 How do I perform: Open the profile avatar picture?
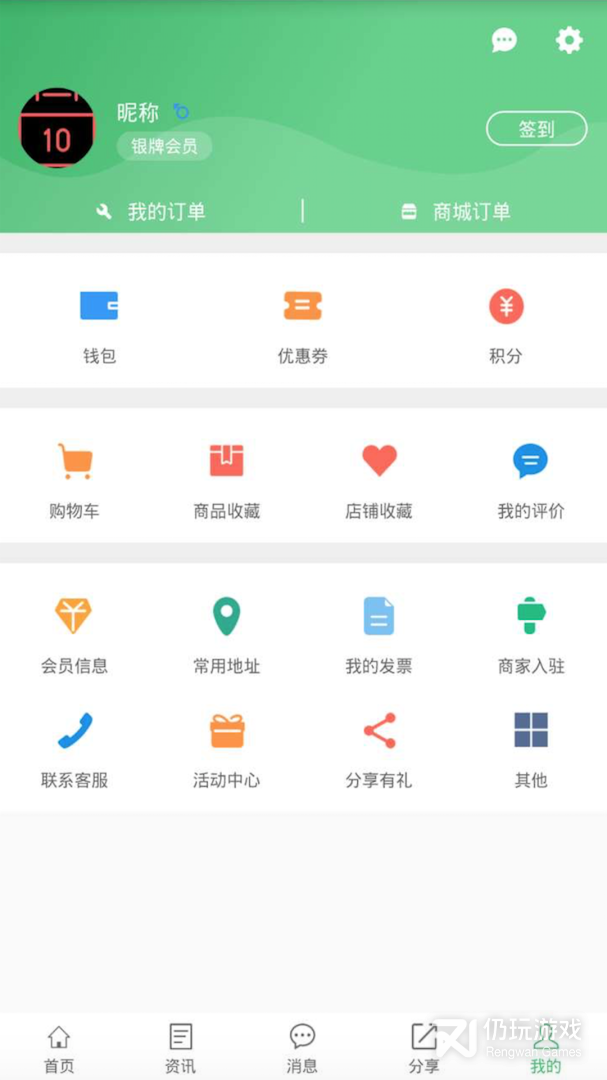(x=57, y=128)
